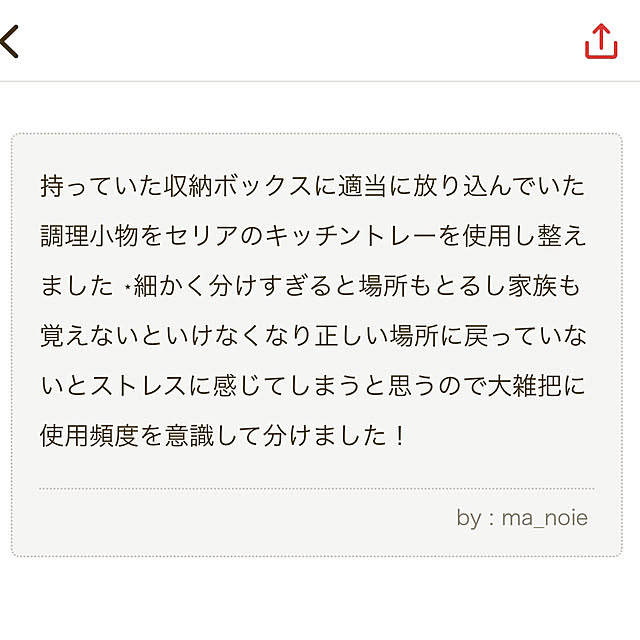Share this post via the share icon
The height and width of the screenshot is (640, 640).
(x=600, y=41)
